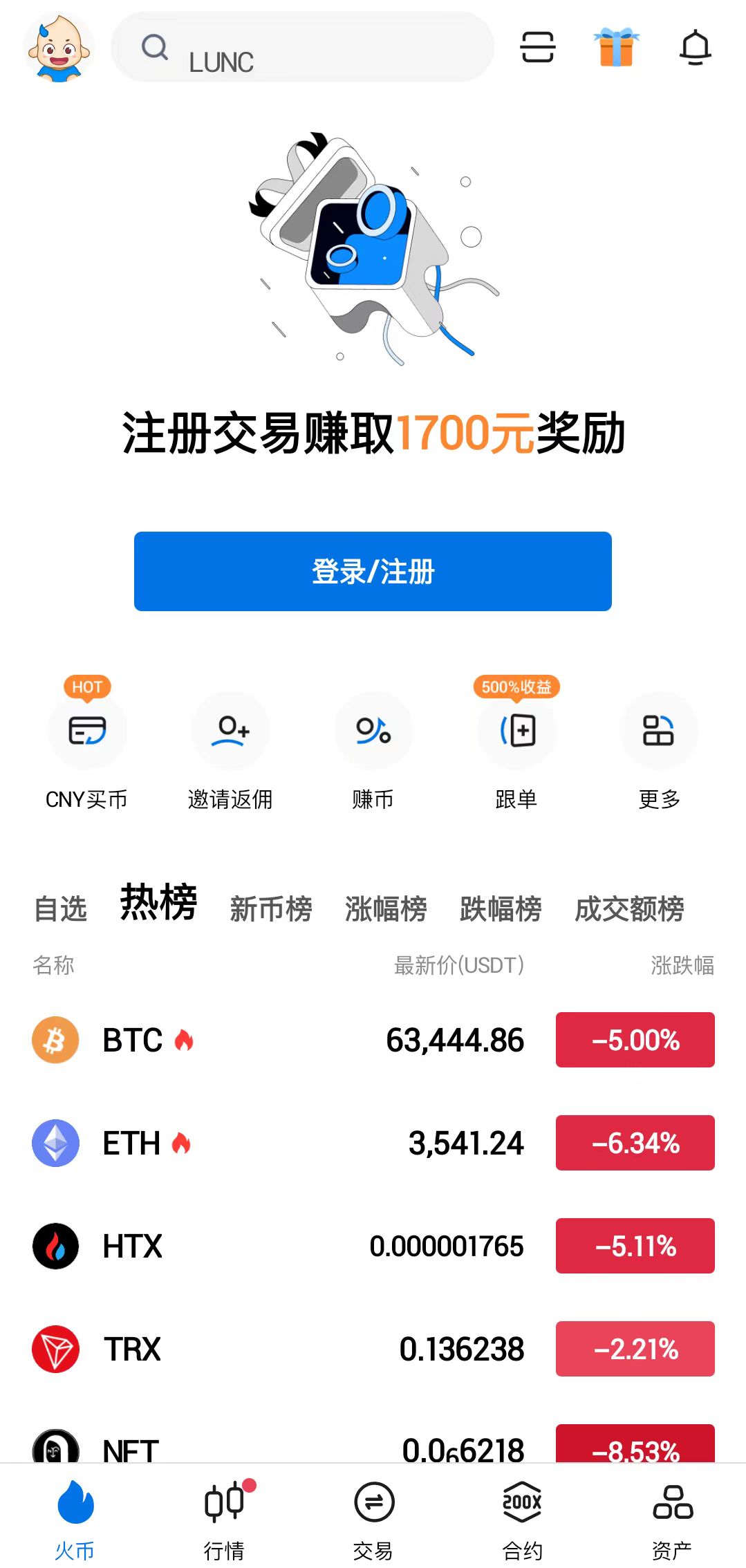
Task: Open the profile avatar
Action: pyautogui.click(x=59, y=48)
